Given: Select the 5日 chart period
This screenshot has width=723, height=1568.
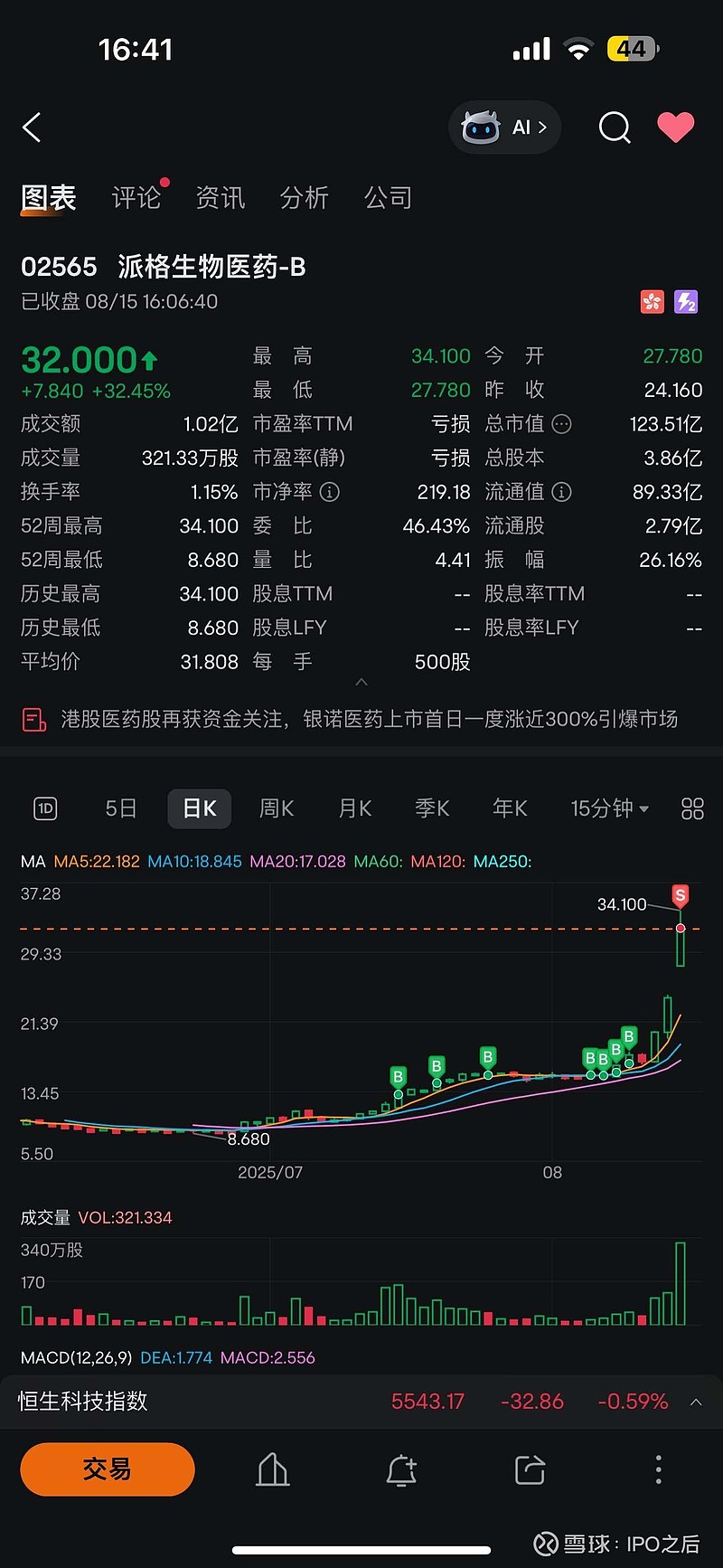Looking at the screenshot, I should point(121,808).
